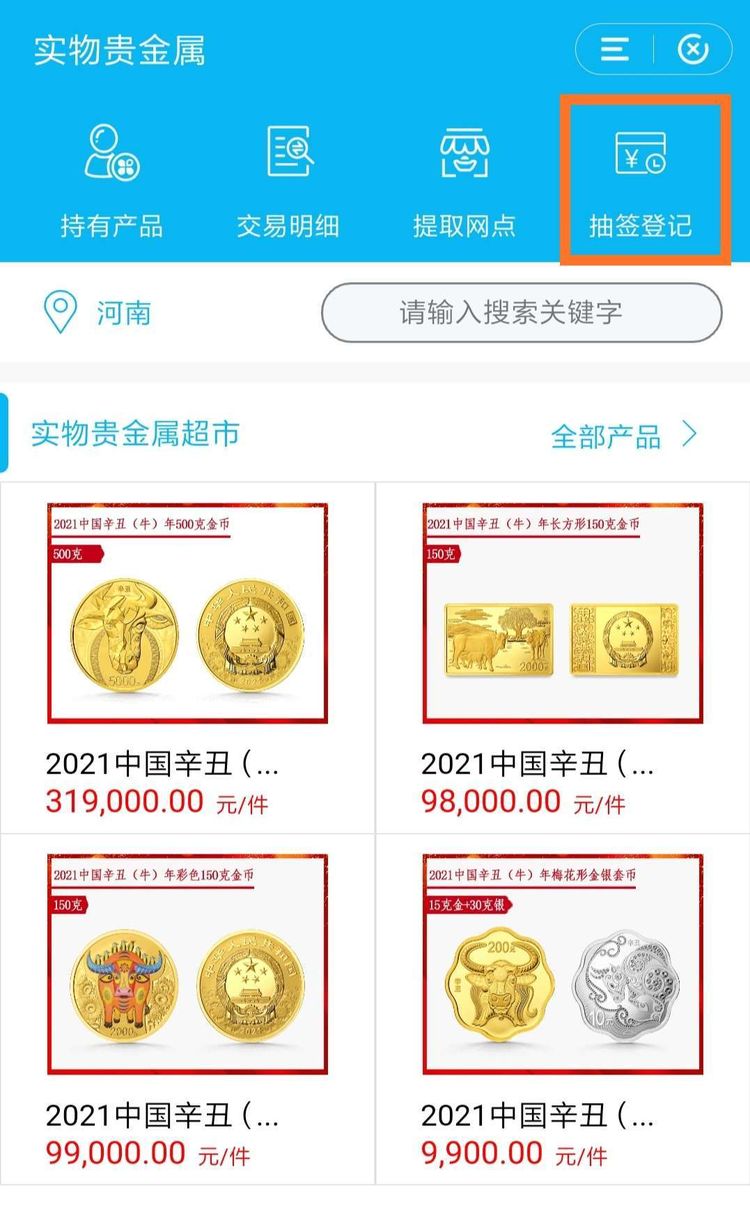Open 抽签登记 lottery registration
The image size is (750, 1211).
coord(640,180)
